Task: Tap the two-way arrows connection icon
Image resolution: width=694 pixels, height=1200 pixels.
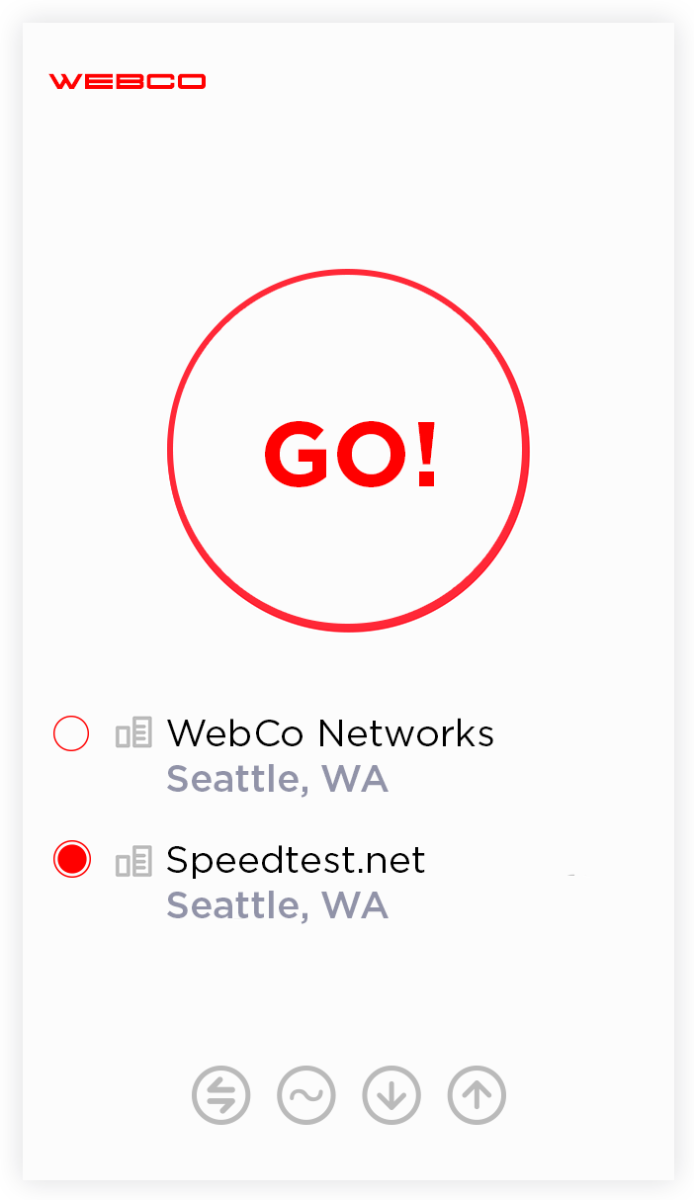Action: pos(221,1095)
